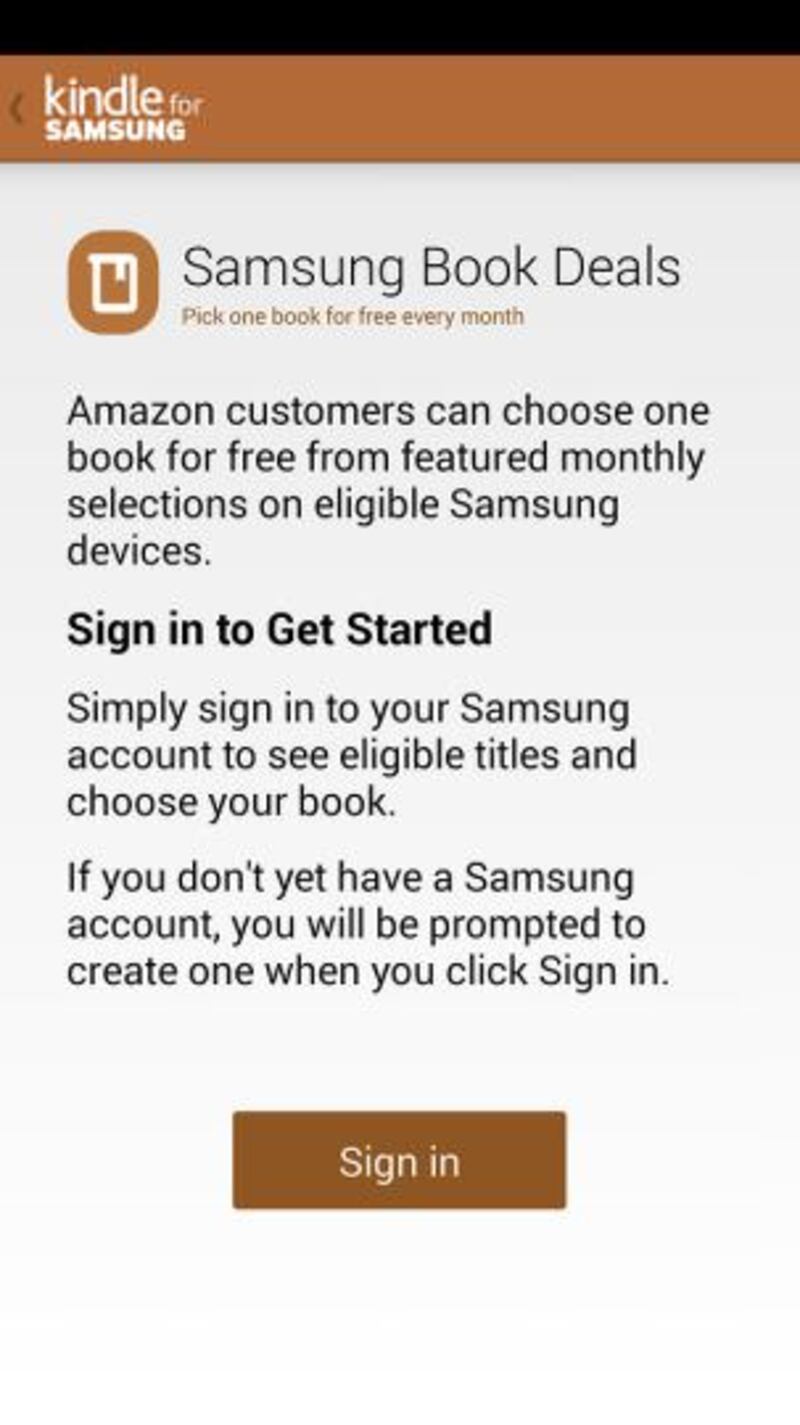Tap the Sign in button
Viewport: 800px width, 1425px height.
[399, 1160]
